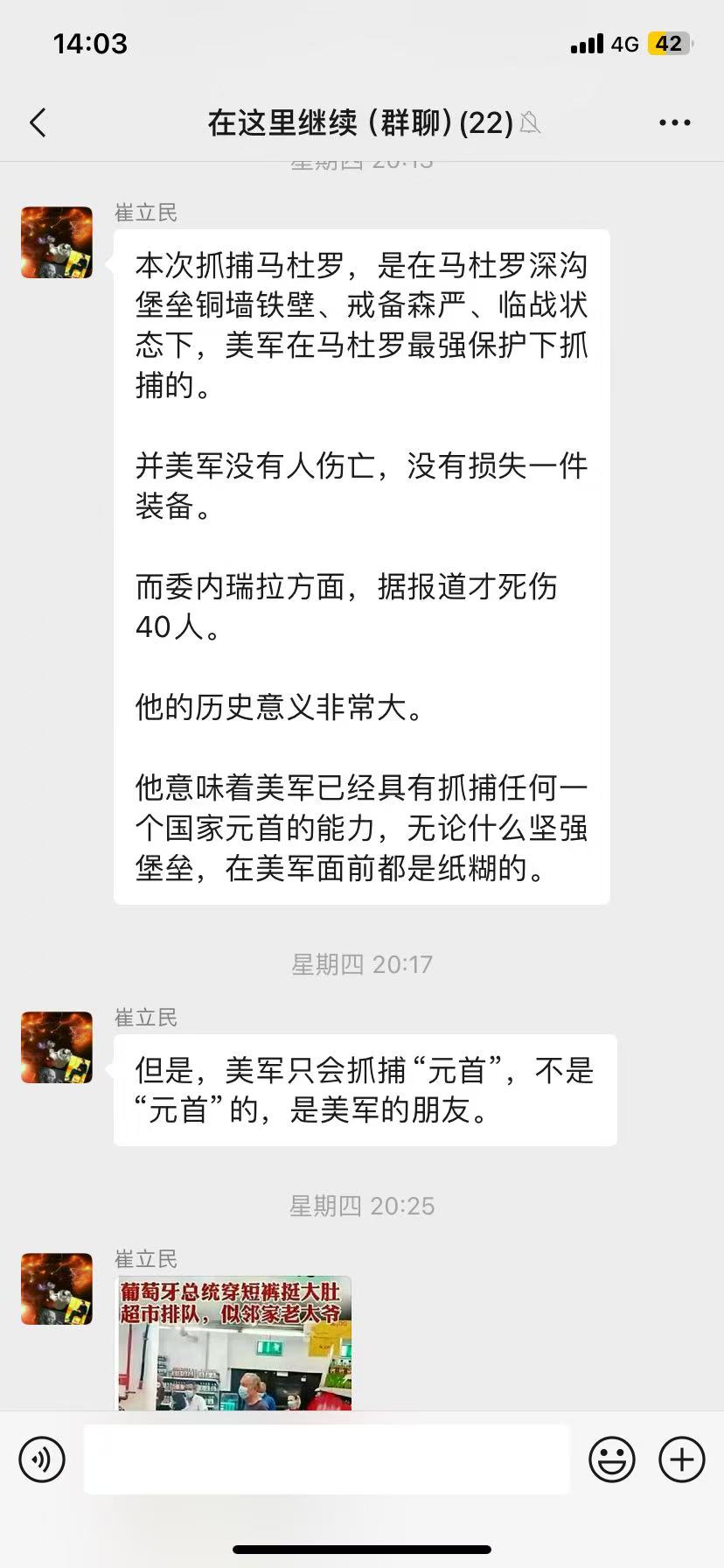Go back to the chat list
This screenshot has height=1568, width=724.
pos(38,123)
